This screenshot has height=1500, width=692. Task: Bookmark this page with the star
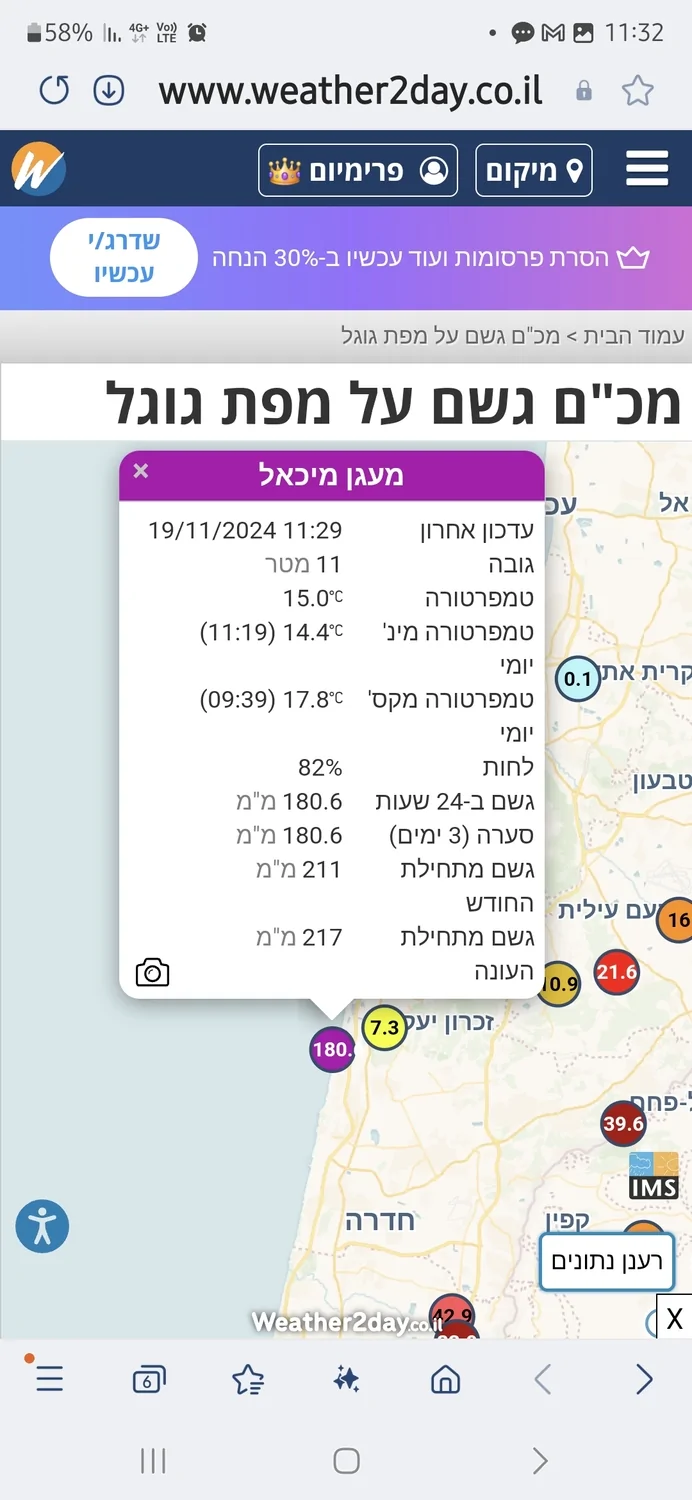pyautogui.click(x=637, y=92)
